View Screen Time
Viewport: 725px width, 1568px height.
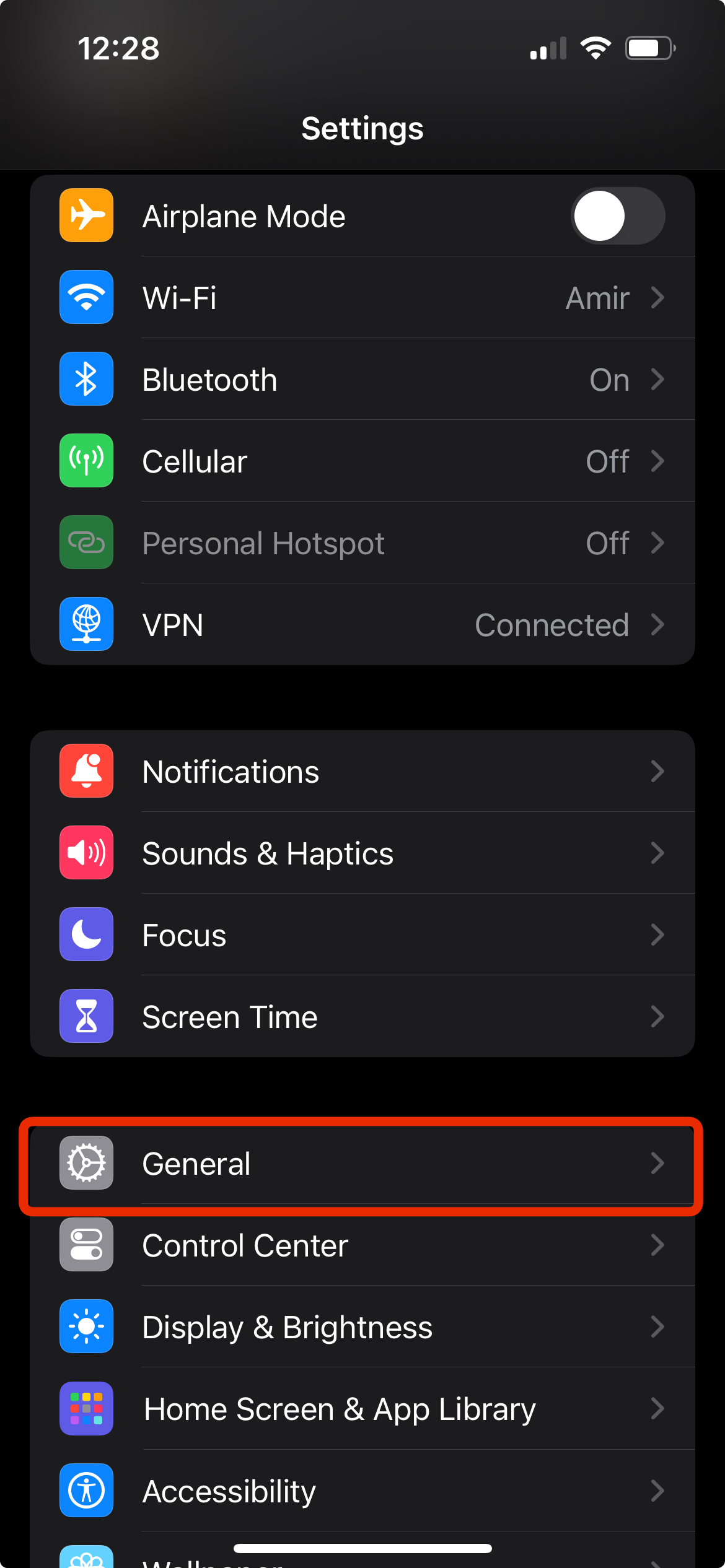(362, 1016)
